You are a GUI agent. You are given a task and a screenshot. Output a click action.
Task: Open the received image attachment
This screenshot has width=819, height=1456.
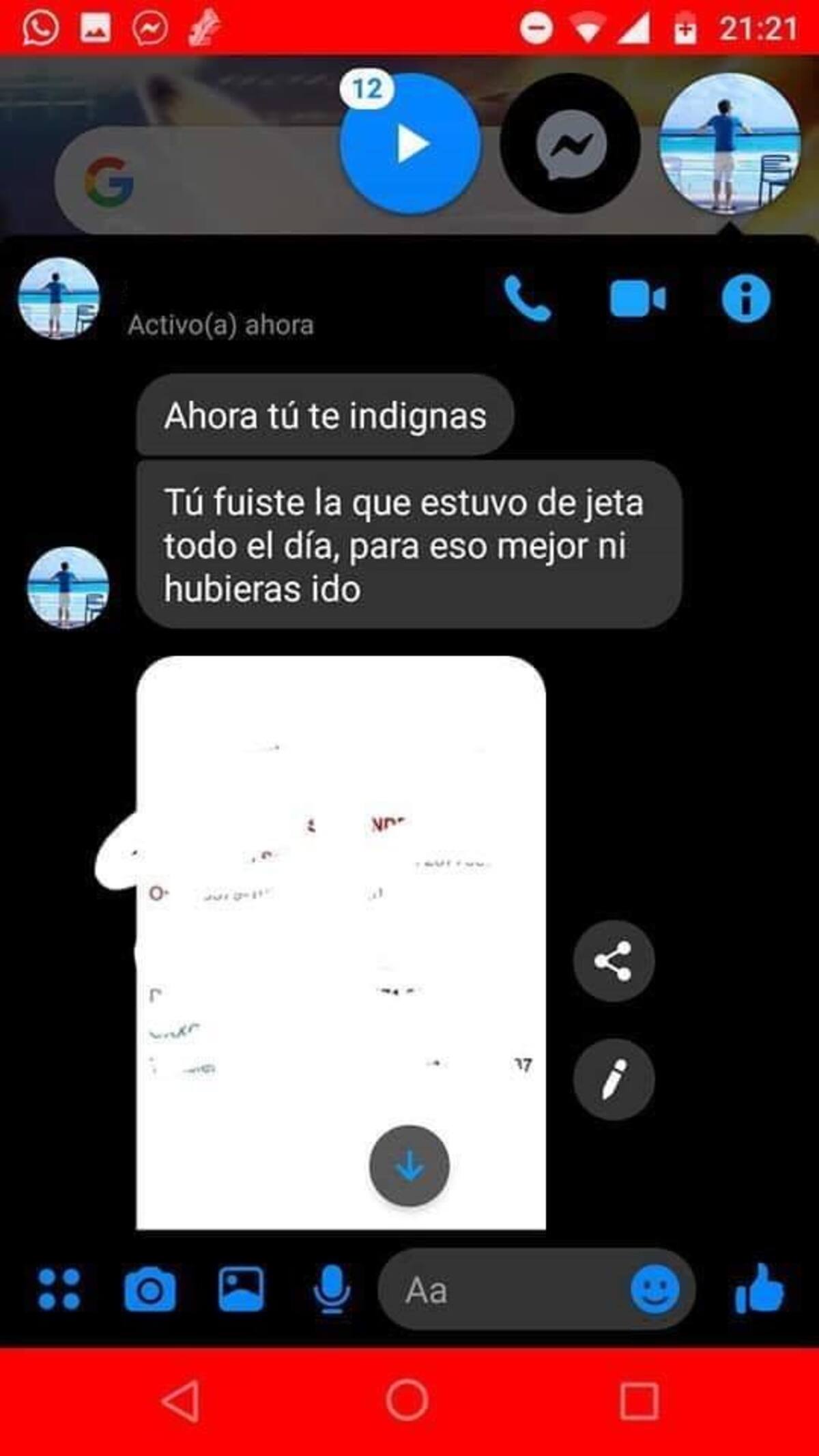point(341,942)
